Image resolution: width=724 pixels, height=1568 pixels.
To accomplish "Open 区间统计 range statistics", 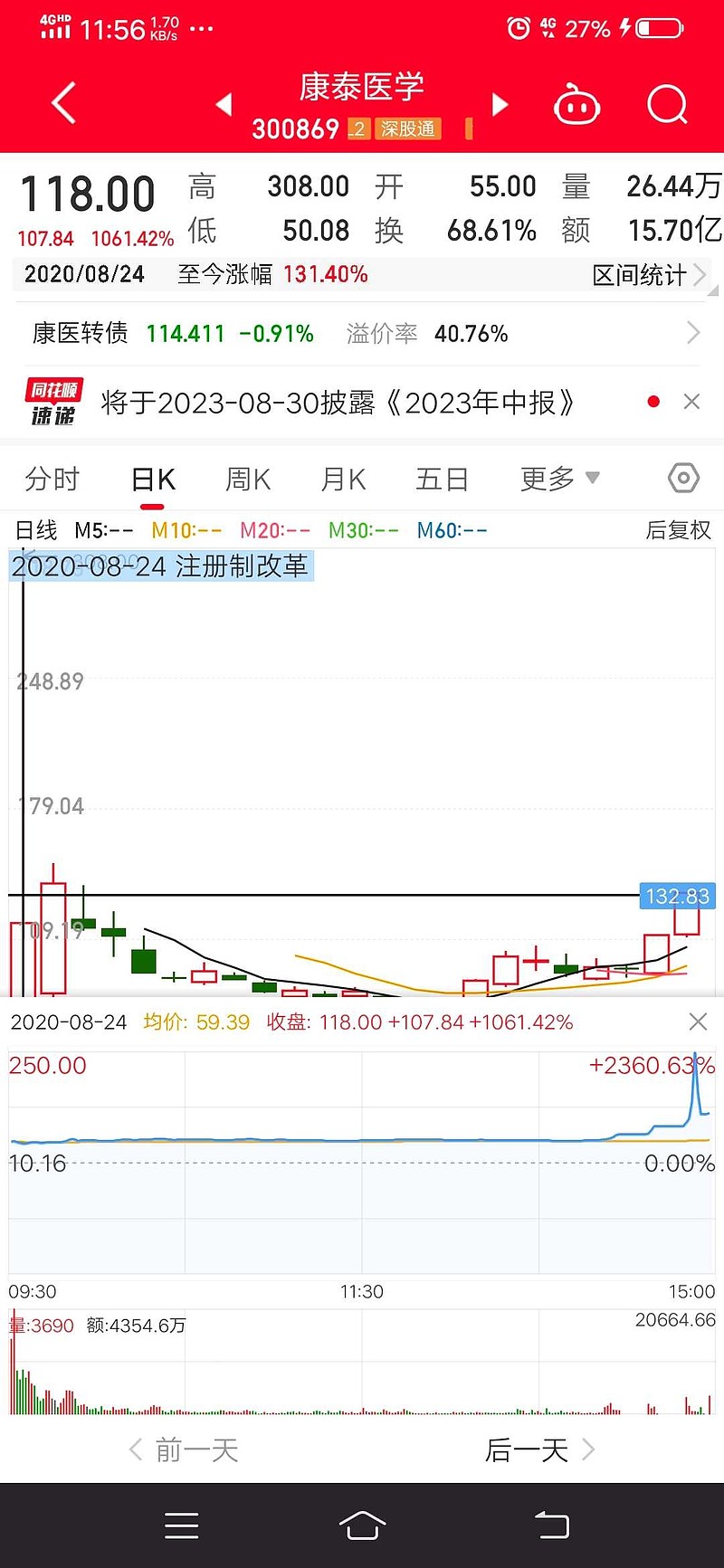I will (x=649, y=275).
